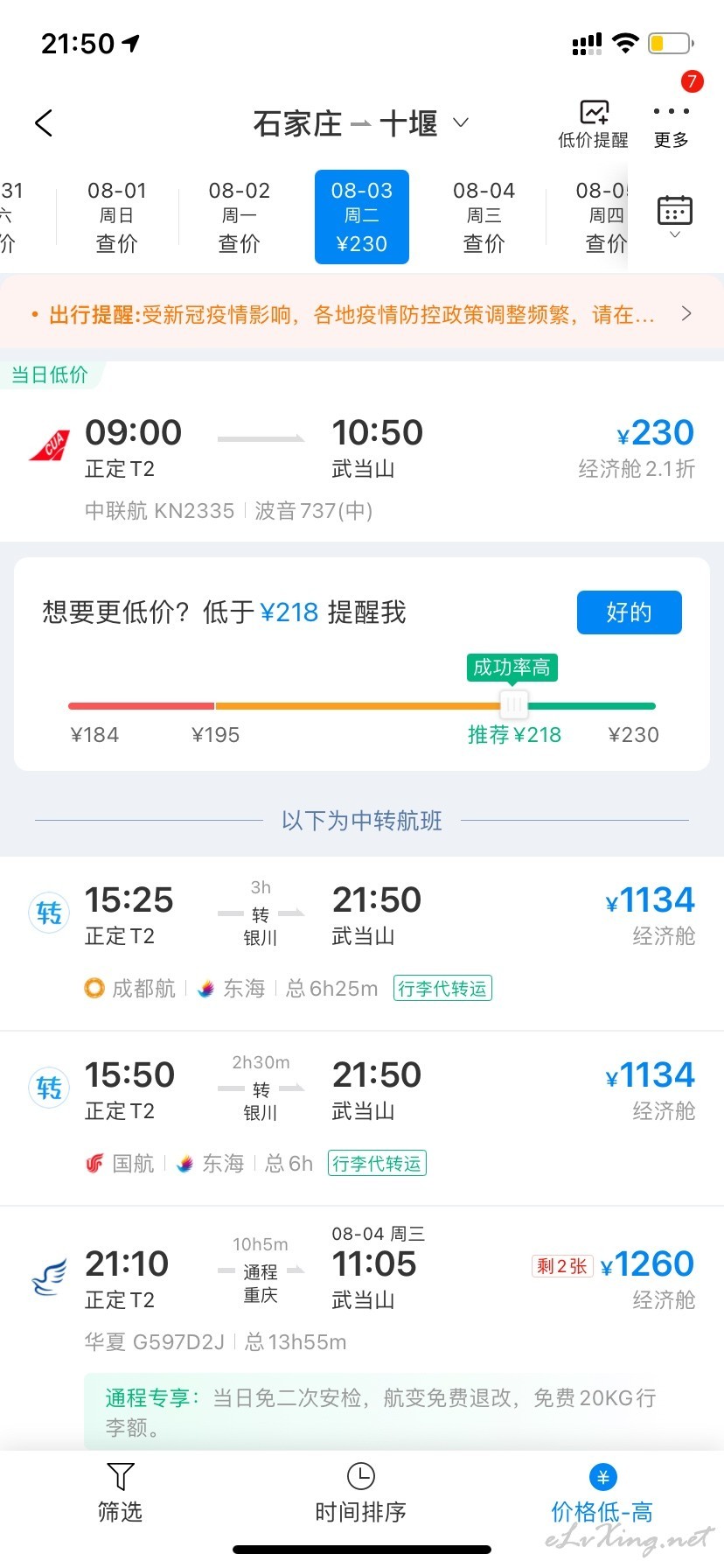The width and height of the screenshot is (724, 1568).
Task: Open the 筛选 filter options
Action: tap(120, 1494)
